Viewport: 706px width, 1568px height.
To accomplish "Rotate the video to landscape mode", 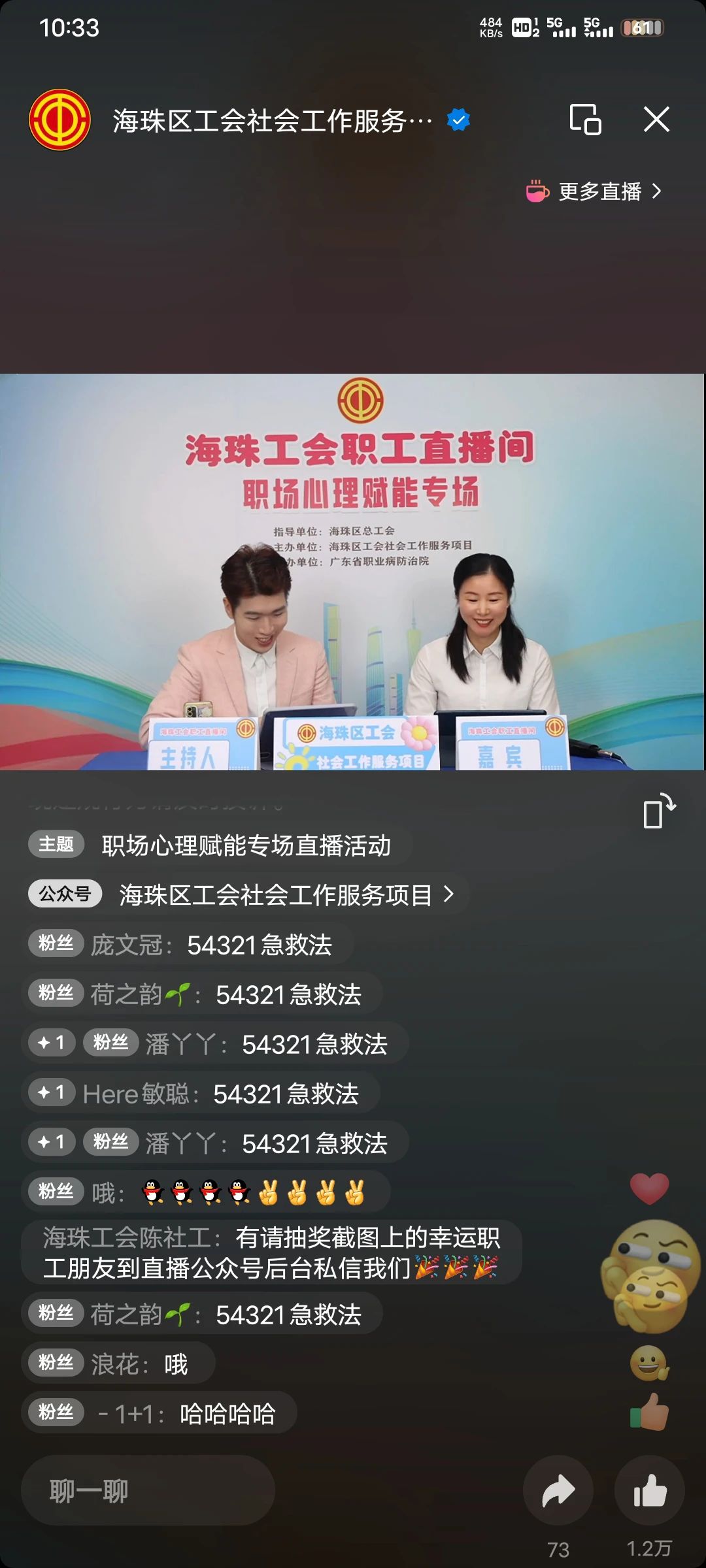I will click(x=658, y=812).
